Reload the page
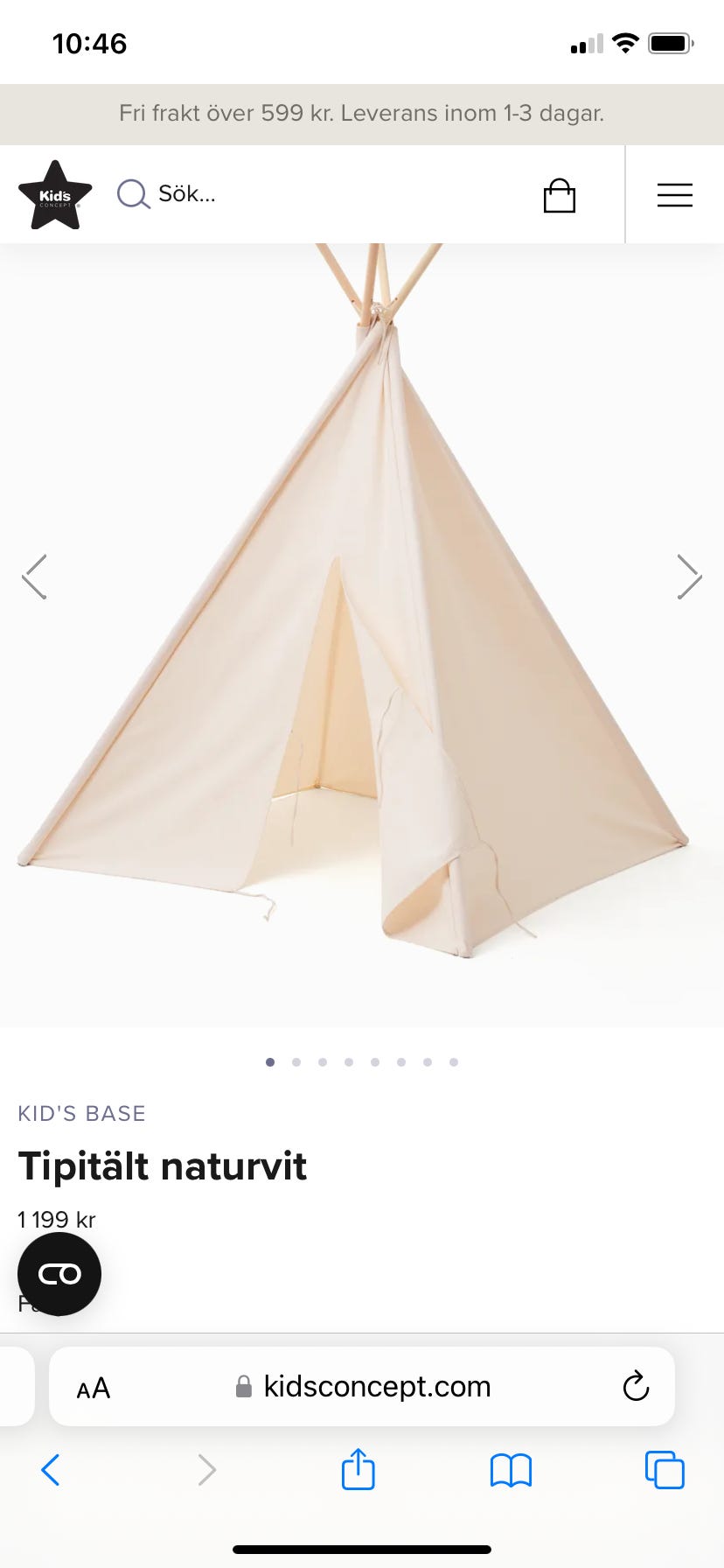The image size is (724, 1568). point(636,1386)
